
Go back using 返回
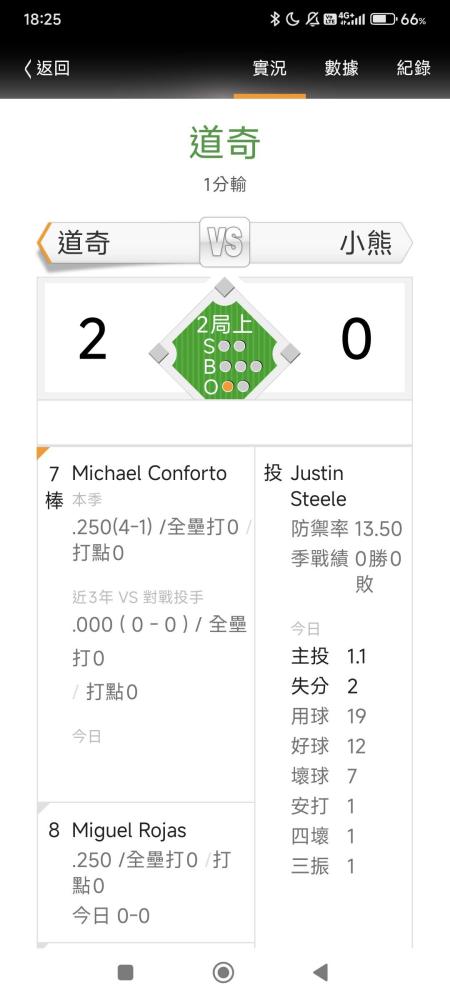(x=47, y=69)
